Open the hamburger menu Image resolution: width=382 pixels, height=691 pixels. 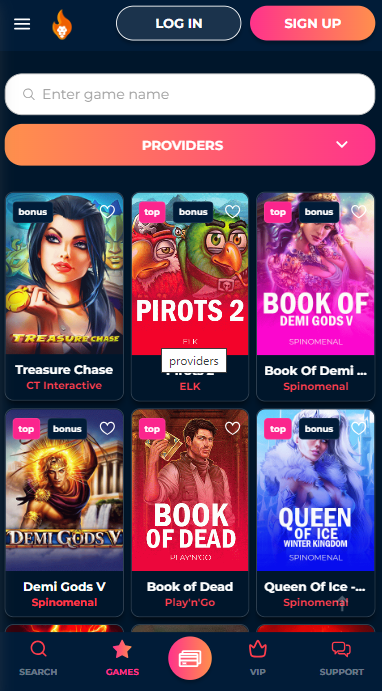[x=22, y=24]
